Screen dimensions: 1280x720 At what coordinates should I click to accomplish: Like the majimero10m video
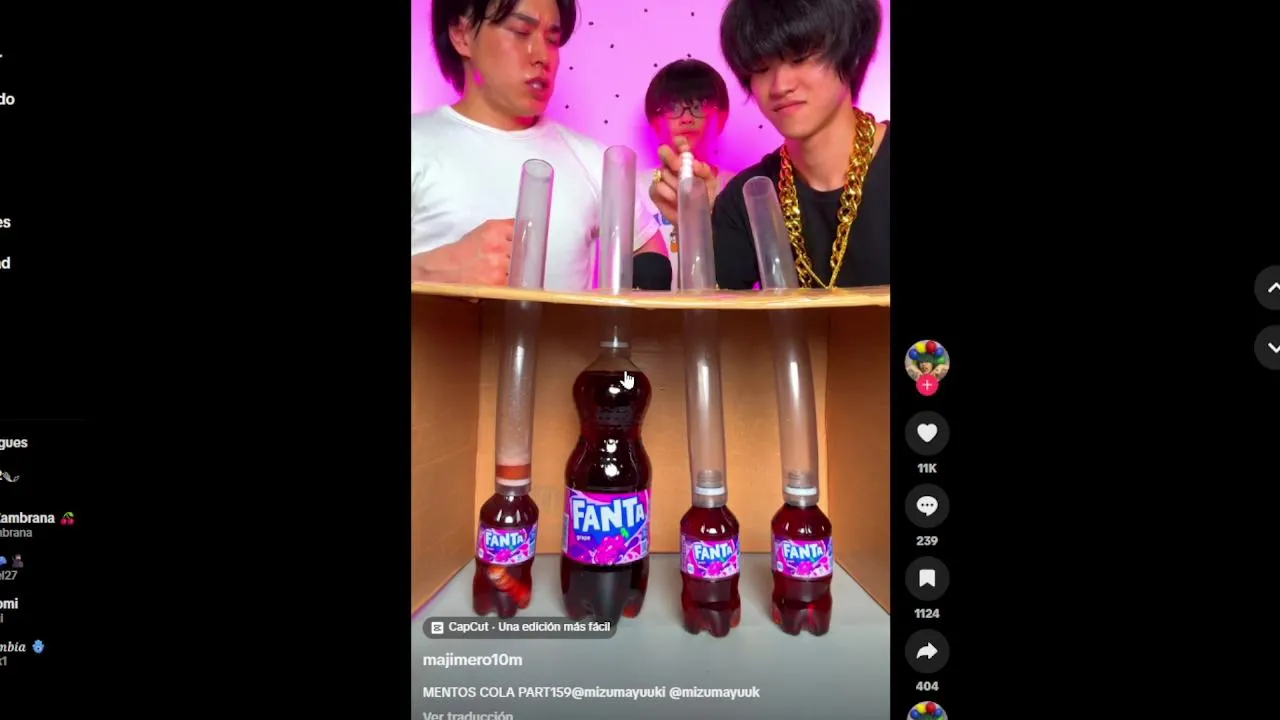point(927,433)
